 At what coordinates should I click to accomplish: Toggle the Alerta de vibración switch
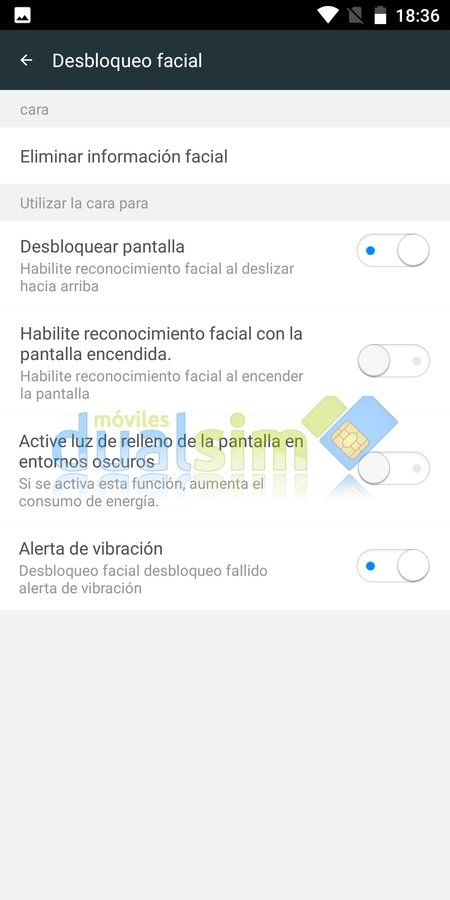click(x=393, y=566)
